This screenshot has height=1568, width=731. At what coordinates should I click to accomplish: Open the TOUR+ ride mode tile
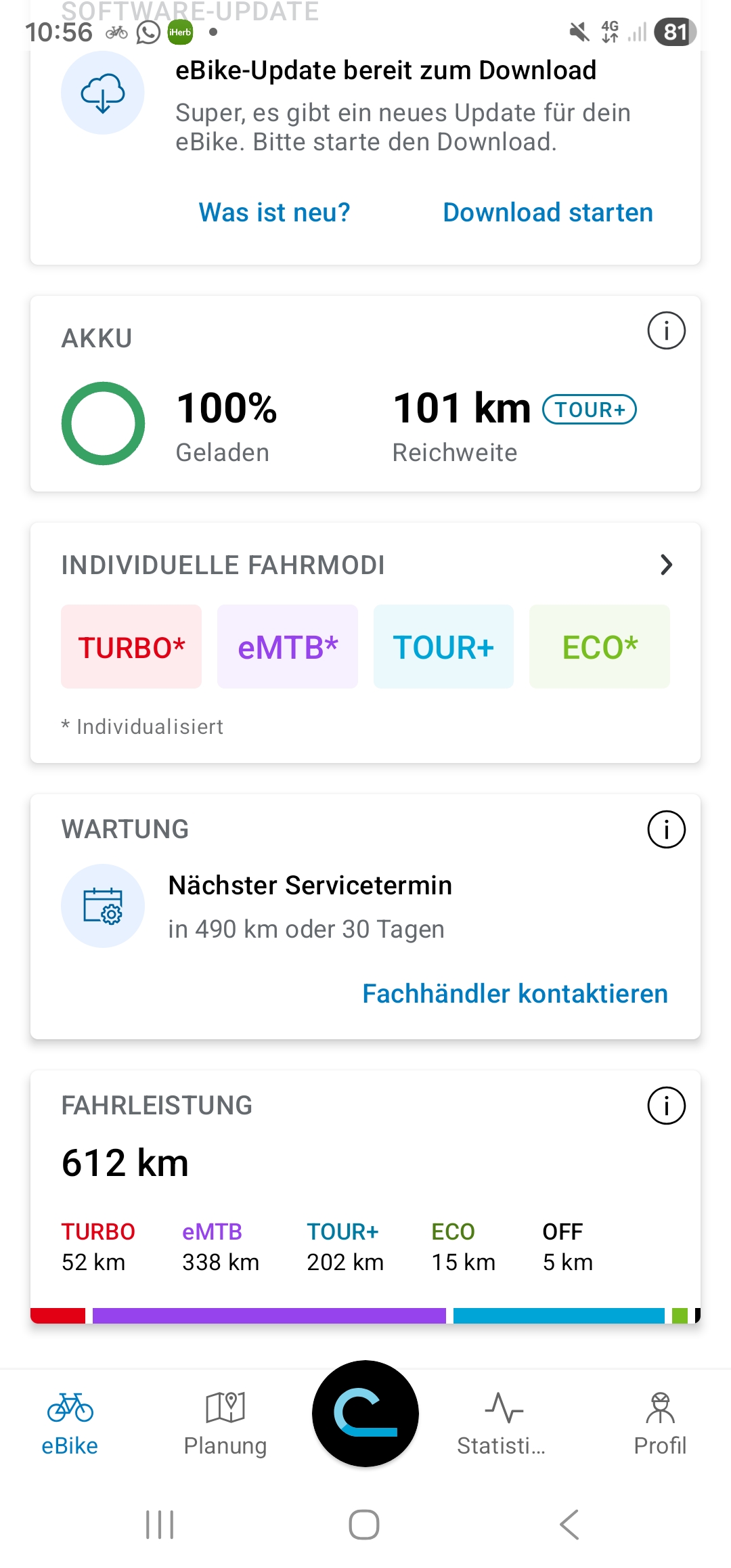click(443, 647)
